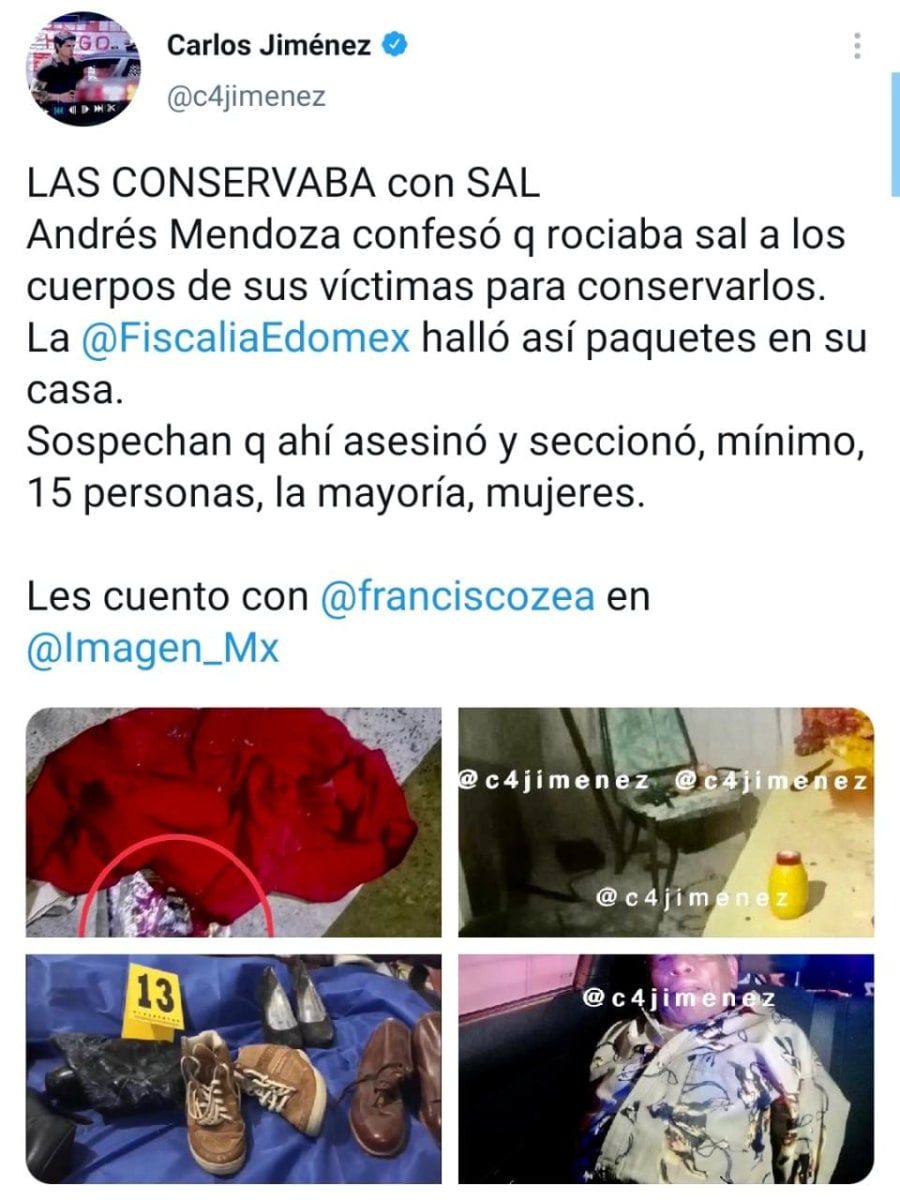Image resolution: width=900 pixels, height=1200 pixels.
Task: Open the @Imagen_Mx mention
Action: 153,649
